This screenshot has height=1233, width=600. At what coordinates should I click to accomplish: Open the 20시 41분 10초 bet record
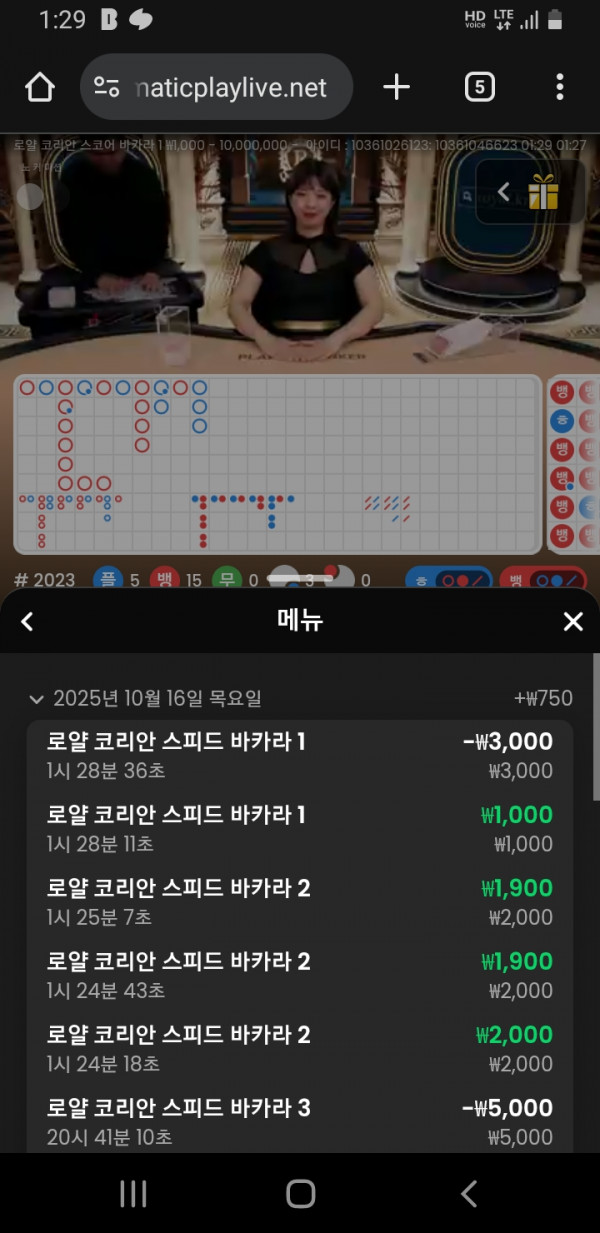[299, 1121]
